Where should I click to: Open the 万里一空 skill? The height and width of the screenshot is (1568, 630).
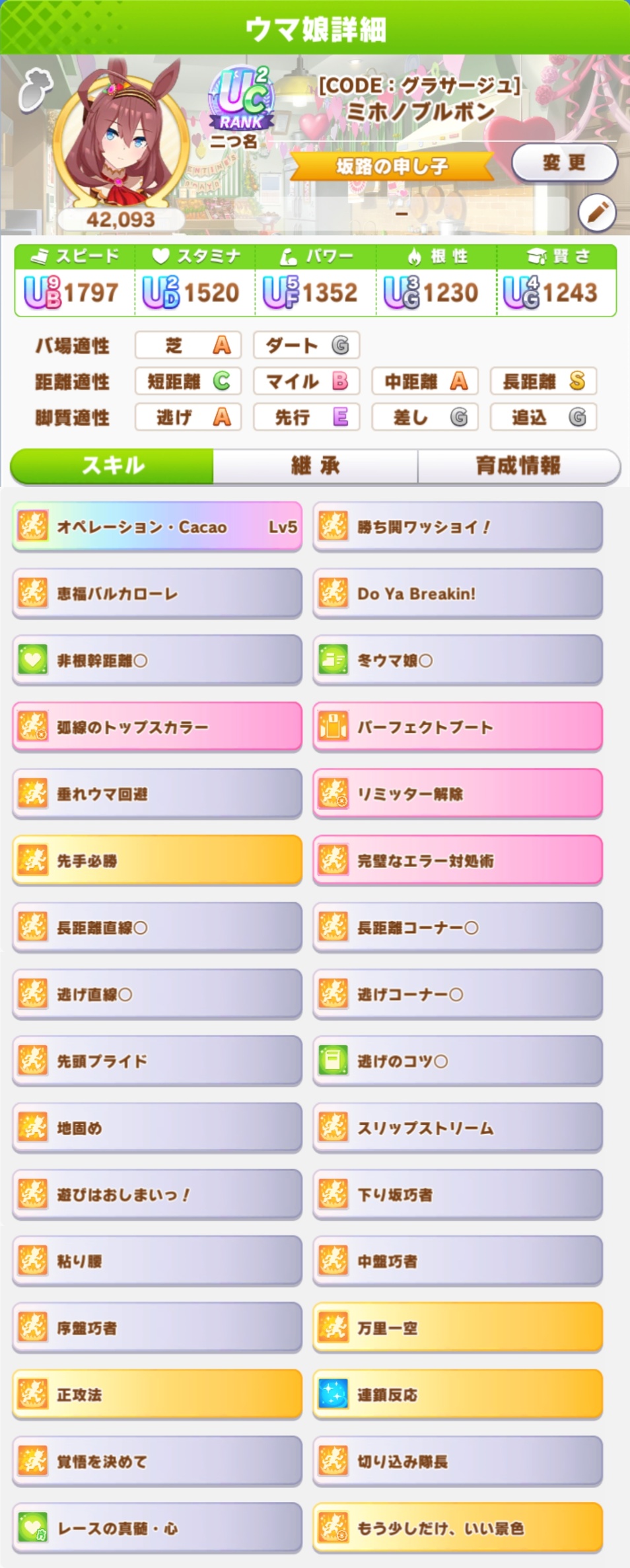point(458,1328)
